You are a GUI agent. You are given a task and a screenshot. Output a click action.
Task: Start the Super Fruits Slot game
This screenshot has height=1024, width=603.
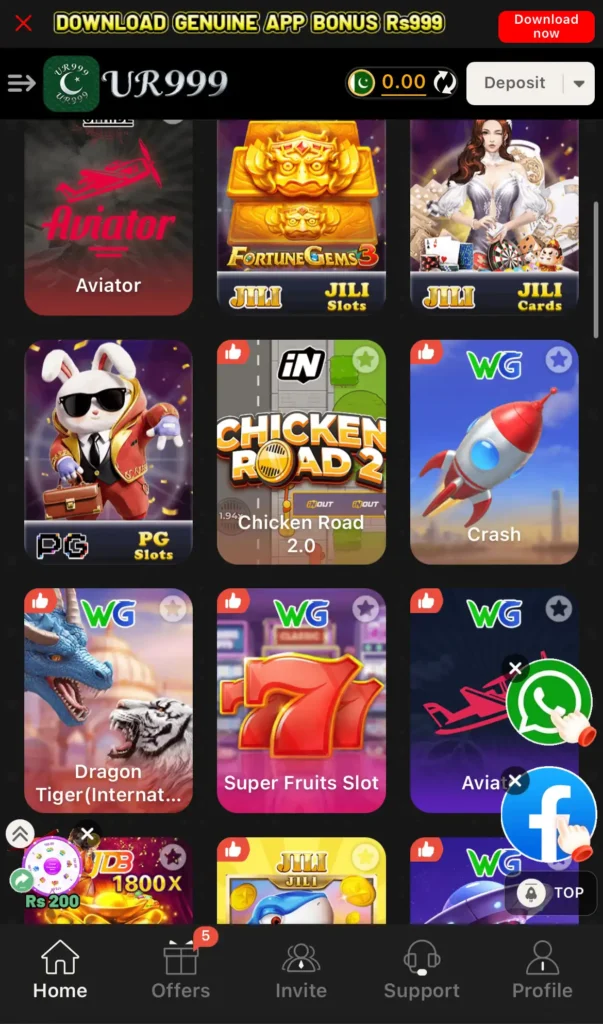coord(301,700)
